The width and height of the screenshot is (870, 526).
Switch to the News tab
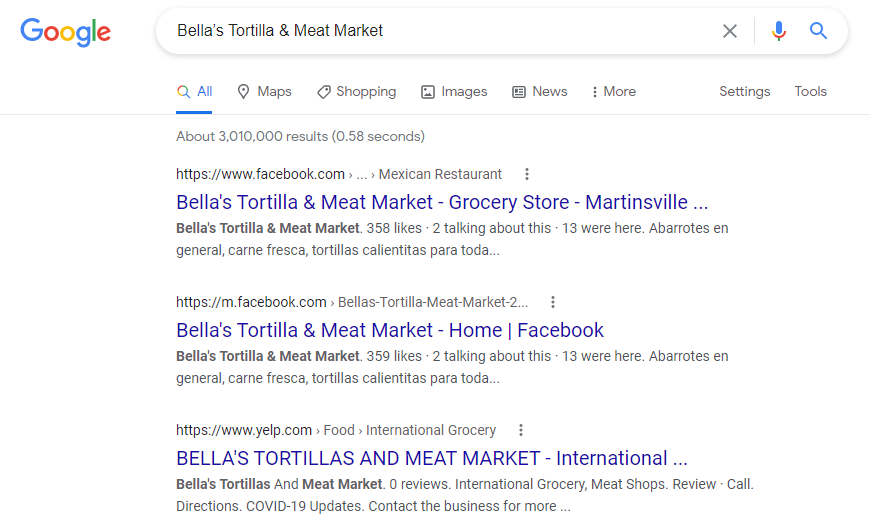coord(539,91)
